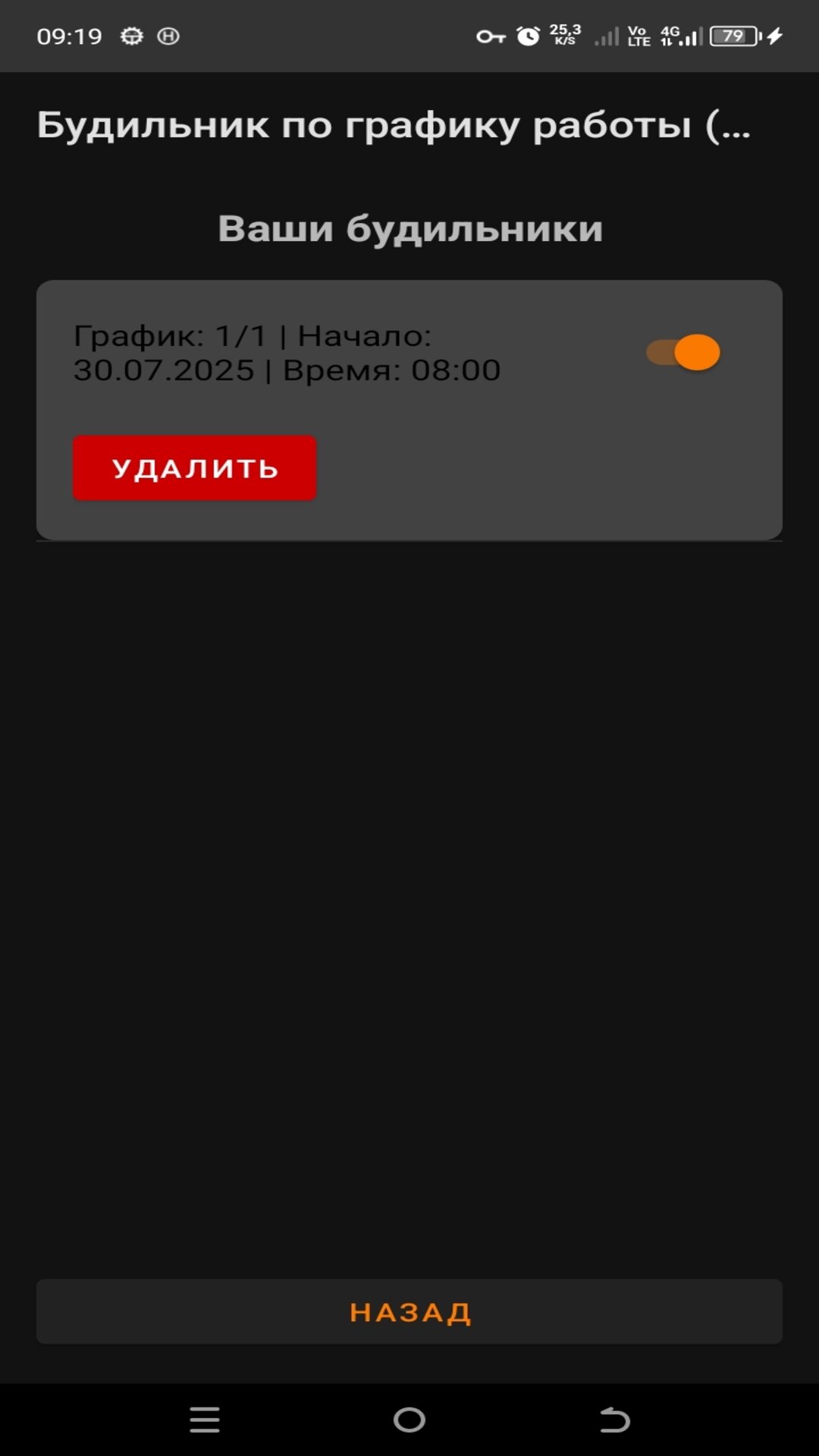Open recent apps from the navigation bar
819x1456 pixels.
pyautogui.click(x=205, y=1420)
